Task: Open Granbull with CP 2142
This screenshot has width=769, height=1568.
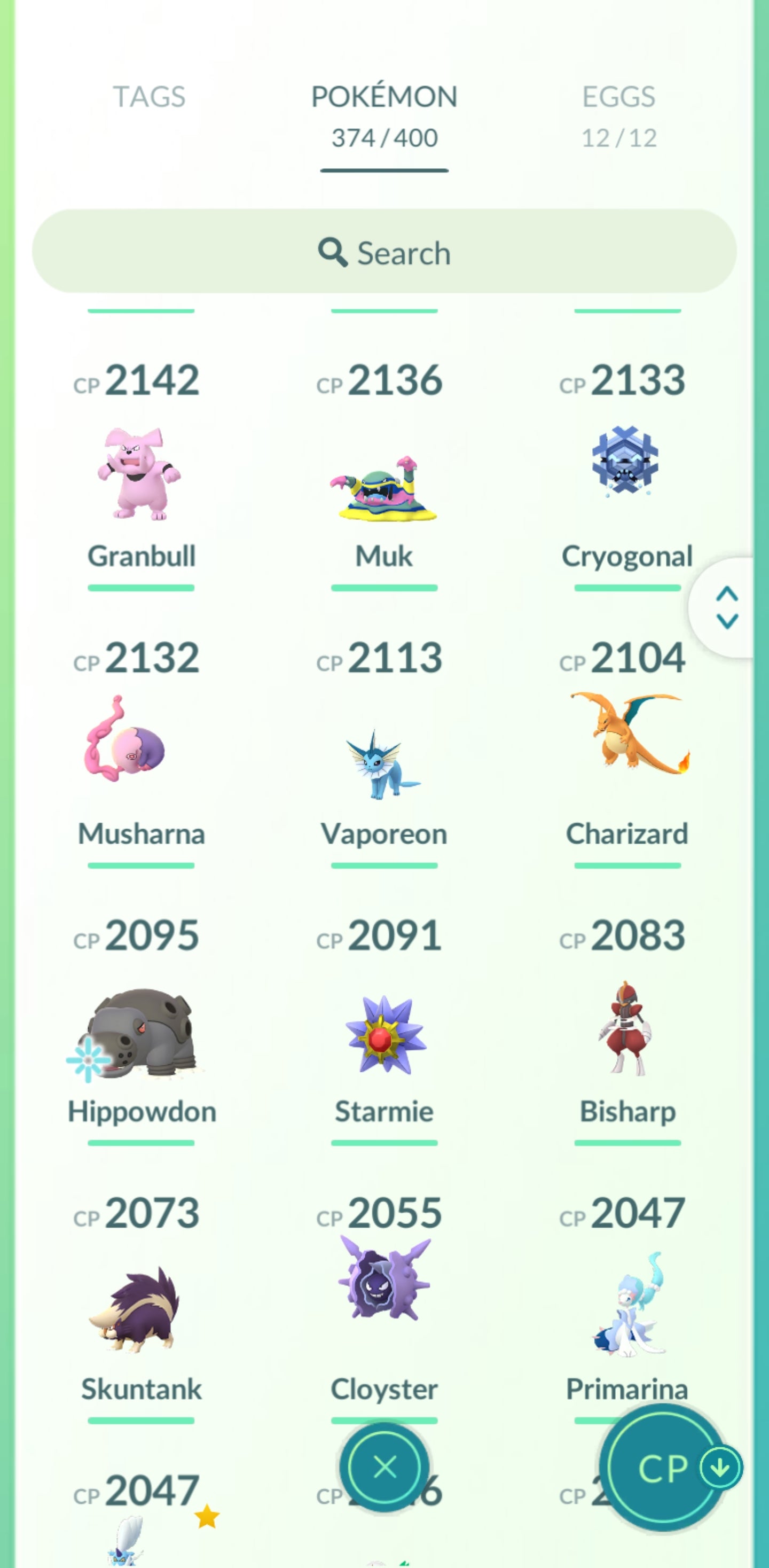Action: [x=140, y=472]
